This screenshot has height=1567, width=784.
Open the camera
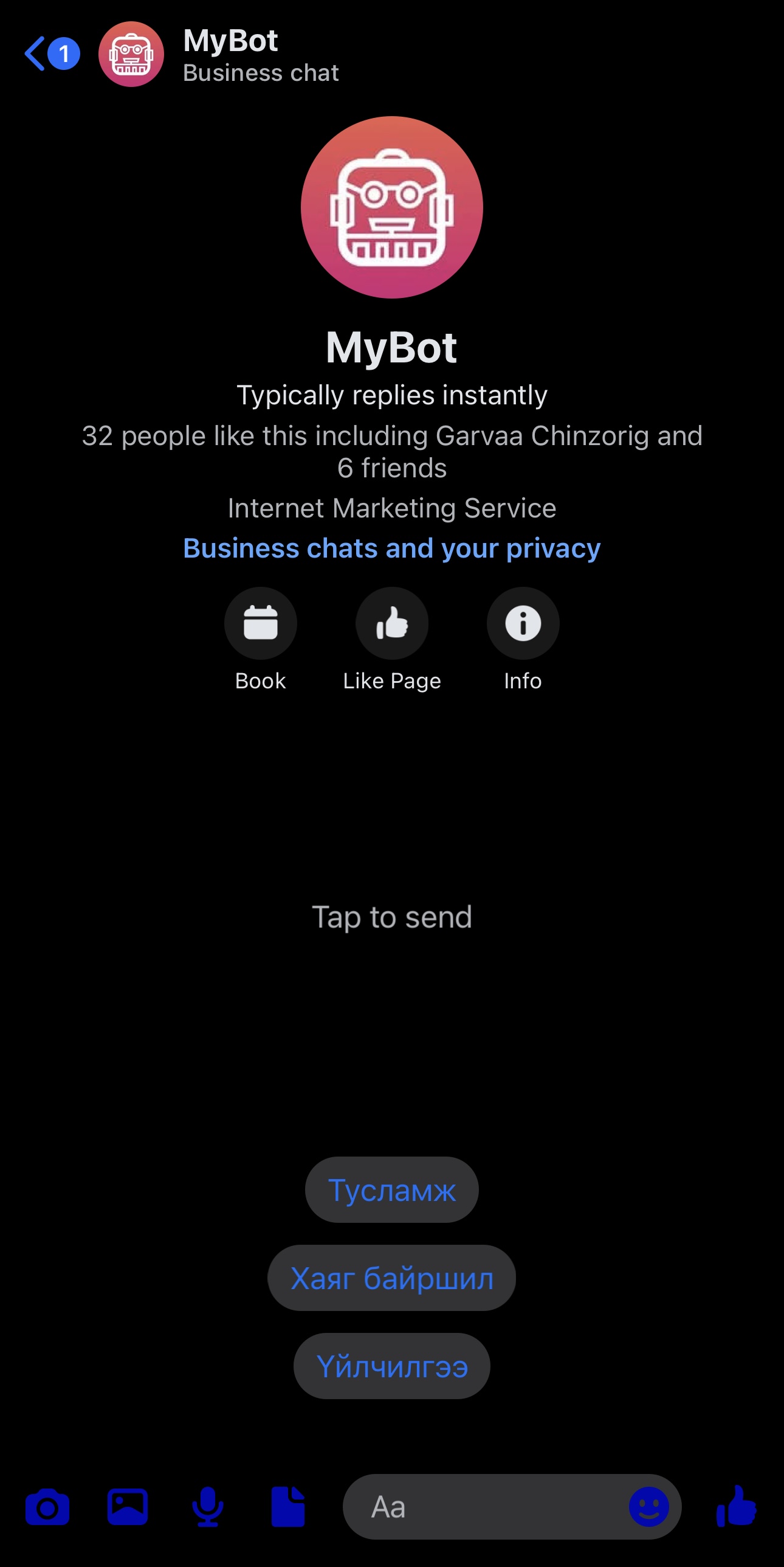pos(47,1507)
